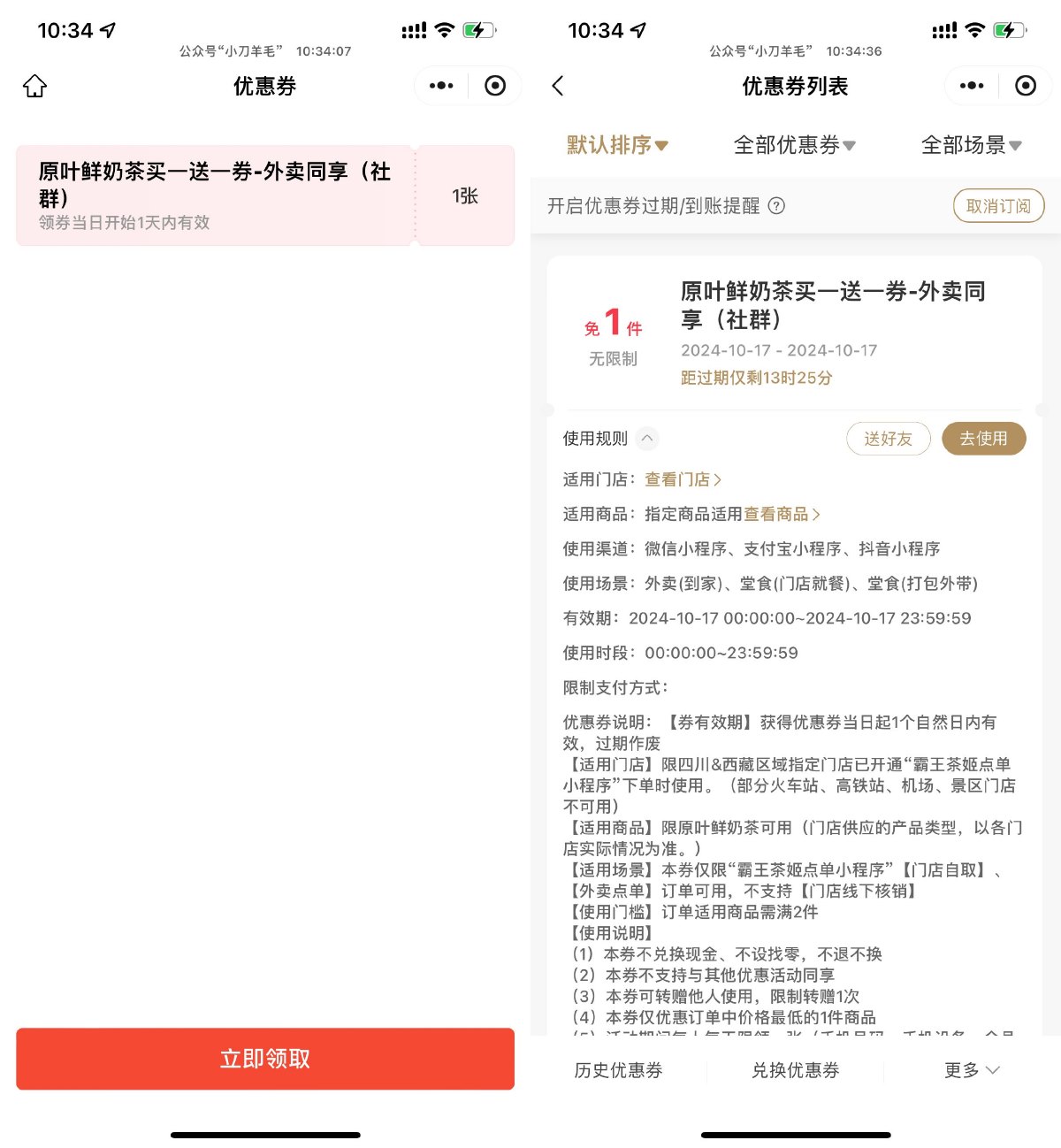Open the 默认排序 sort dropdown
1061x1148 pixels.
pyautogui.click(x=617, y=145)
